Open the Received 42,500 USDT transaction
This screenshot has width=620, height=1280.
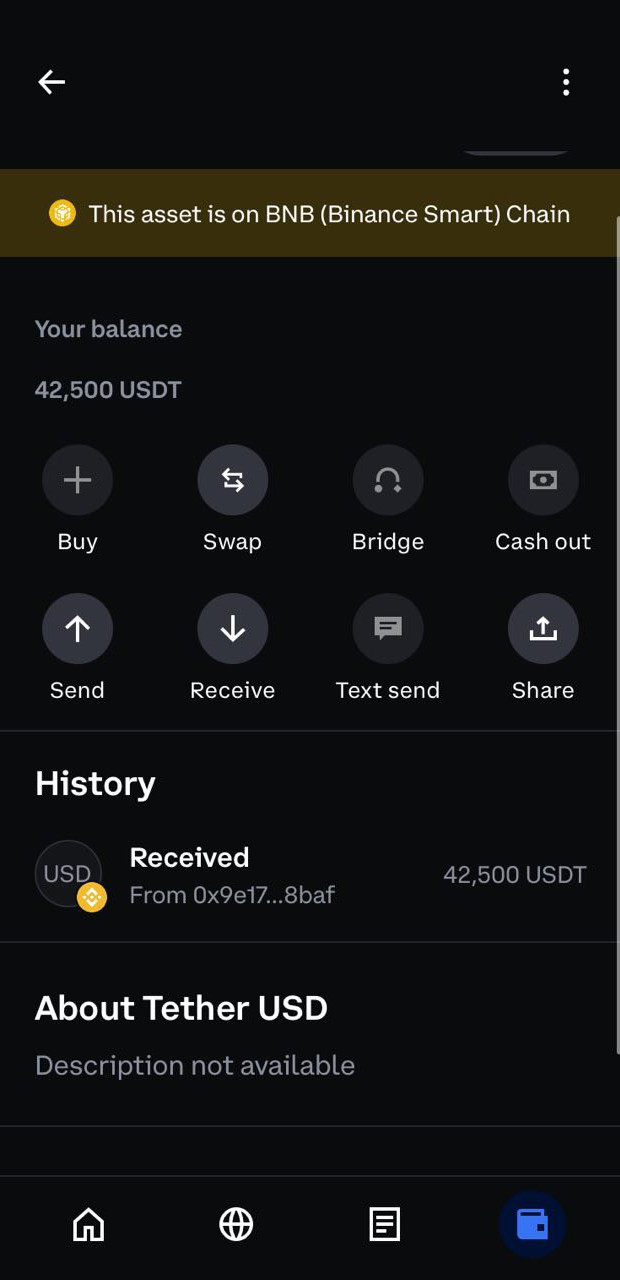point(310,875)
